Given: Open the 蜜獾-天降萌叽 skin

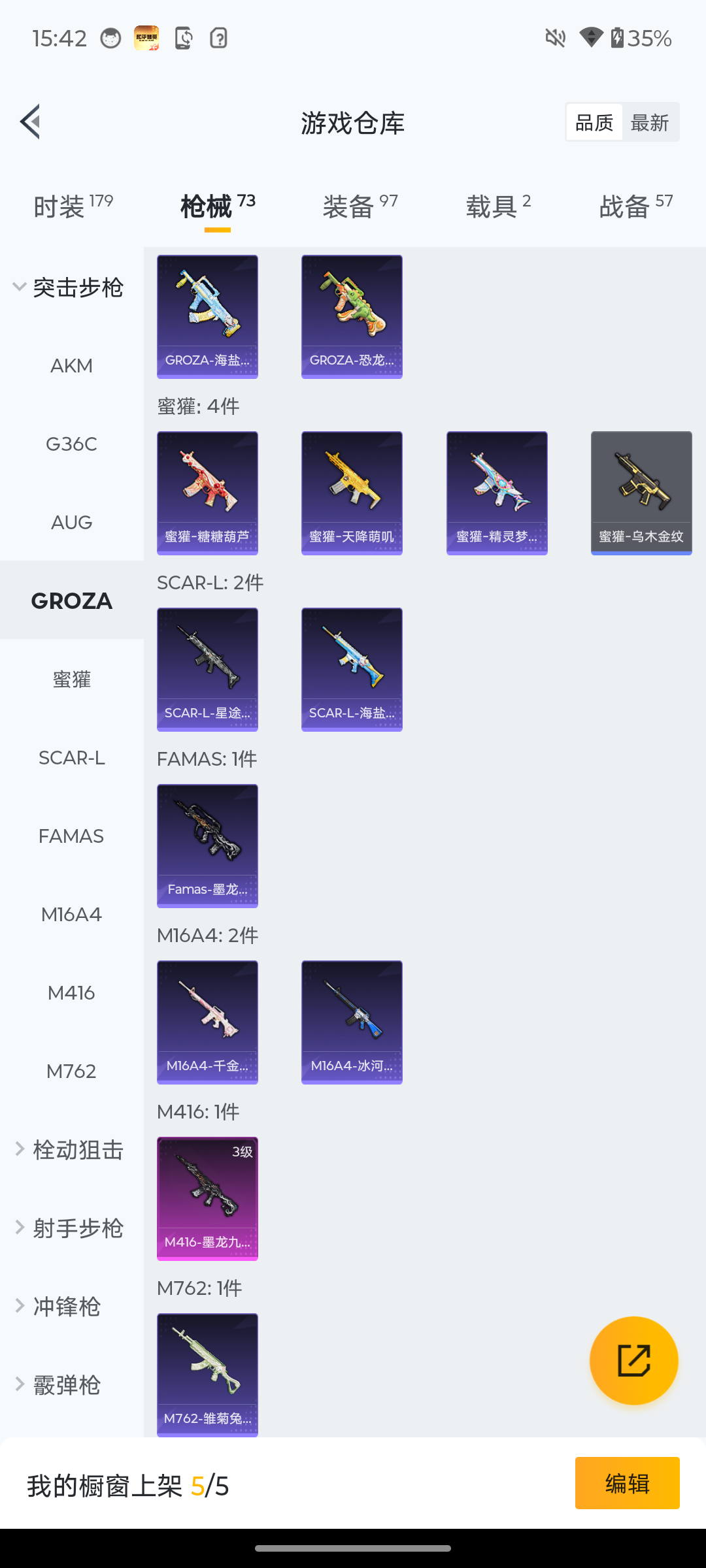Looking at the screenshot, I should coord(352,493).
